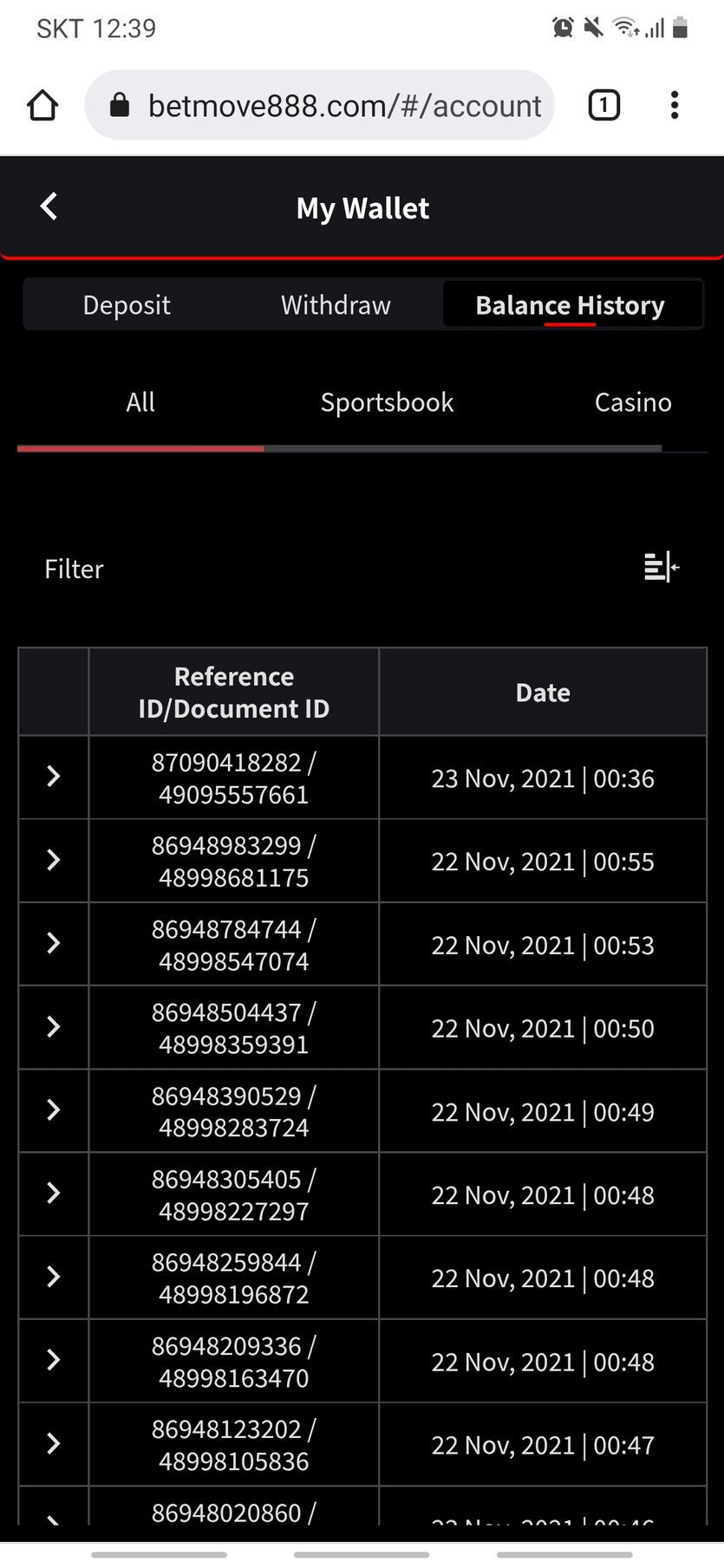This screenshot has height=1568, width=724.
Task: Expand row with reference 86948305405
Action: [53, 1194]
